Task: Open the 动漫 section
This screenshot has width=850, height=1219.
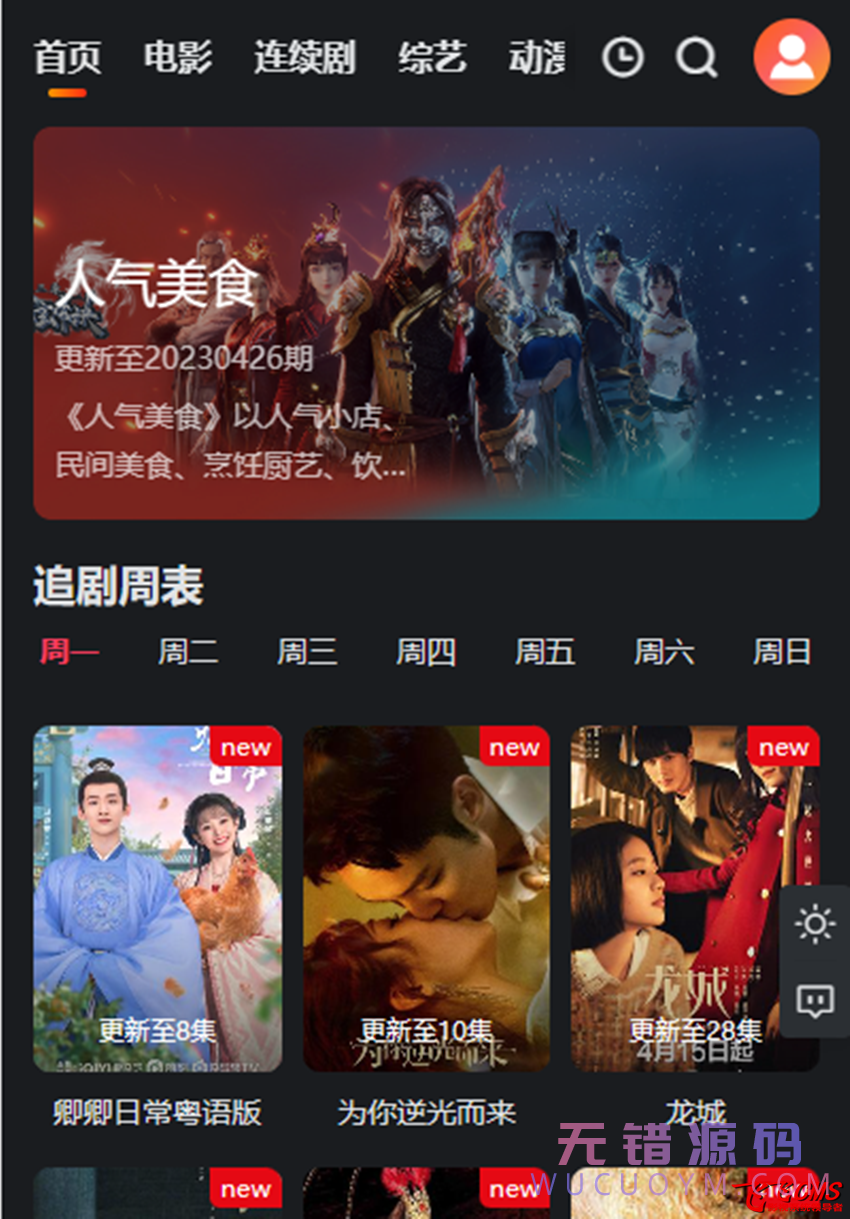Action: click(x=537, y=57)
